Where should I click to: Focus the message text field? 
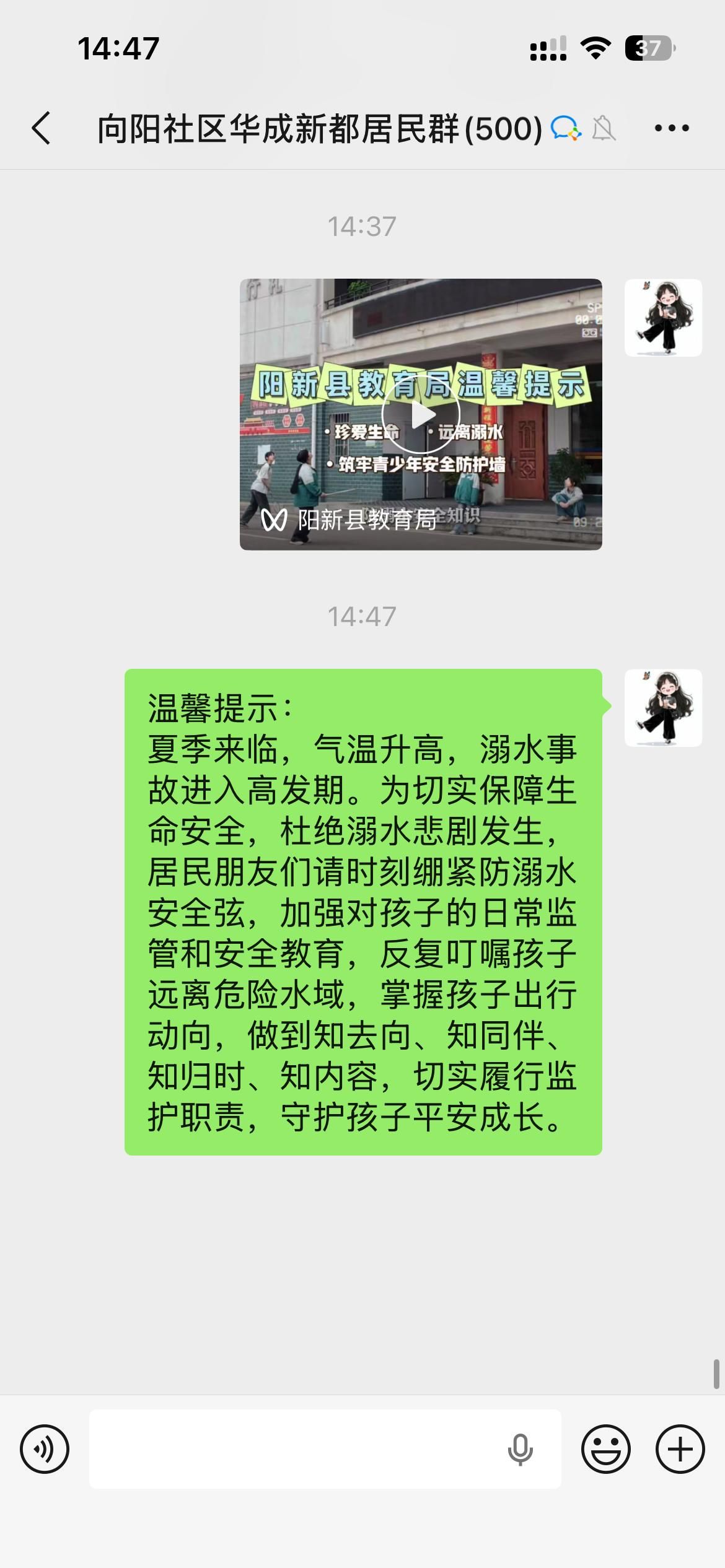(297, 1449)
